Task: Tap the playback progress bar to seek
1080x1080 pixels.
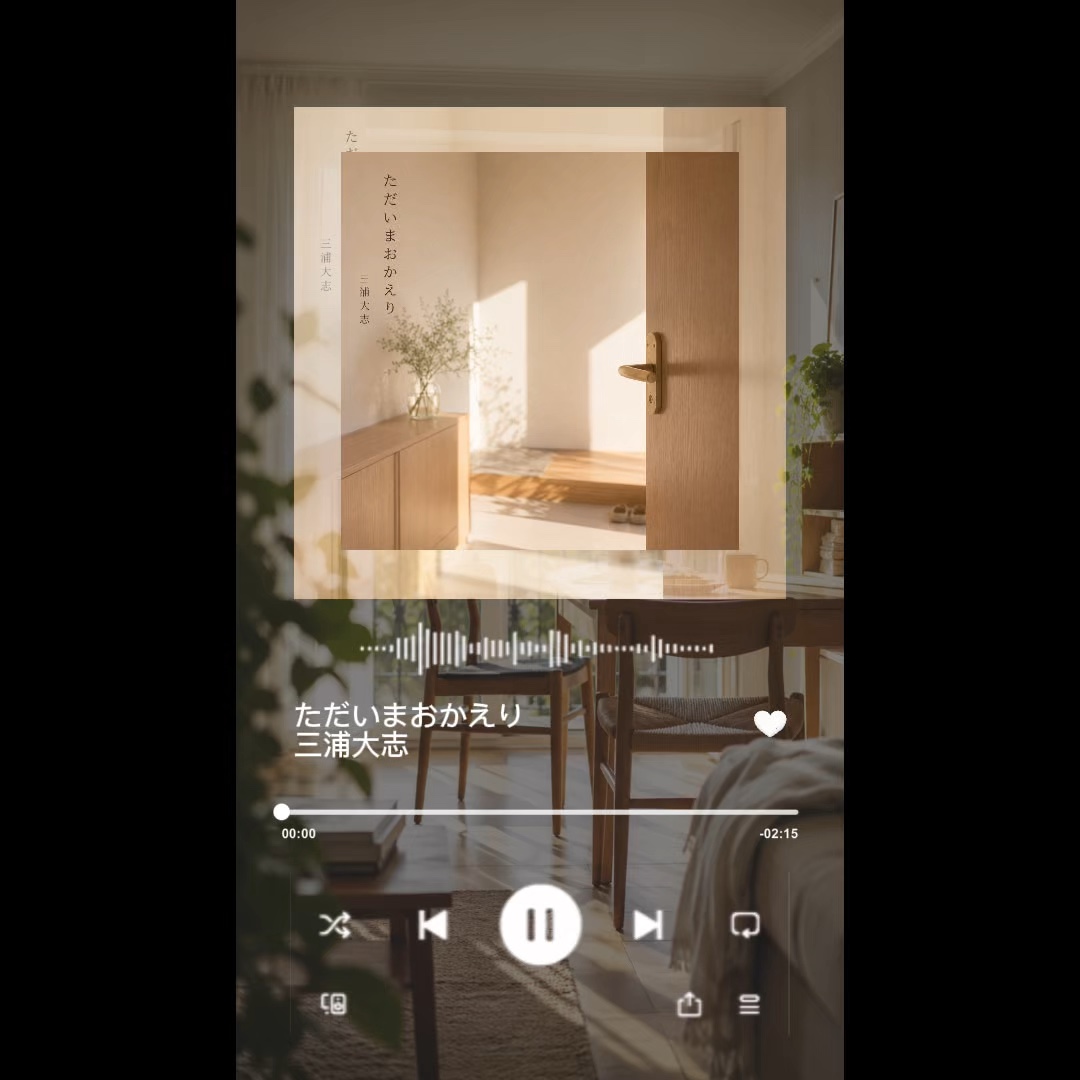Action: tap(539, 812)
